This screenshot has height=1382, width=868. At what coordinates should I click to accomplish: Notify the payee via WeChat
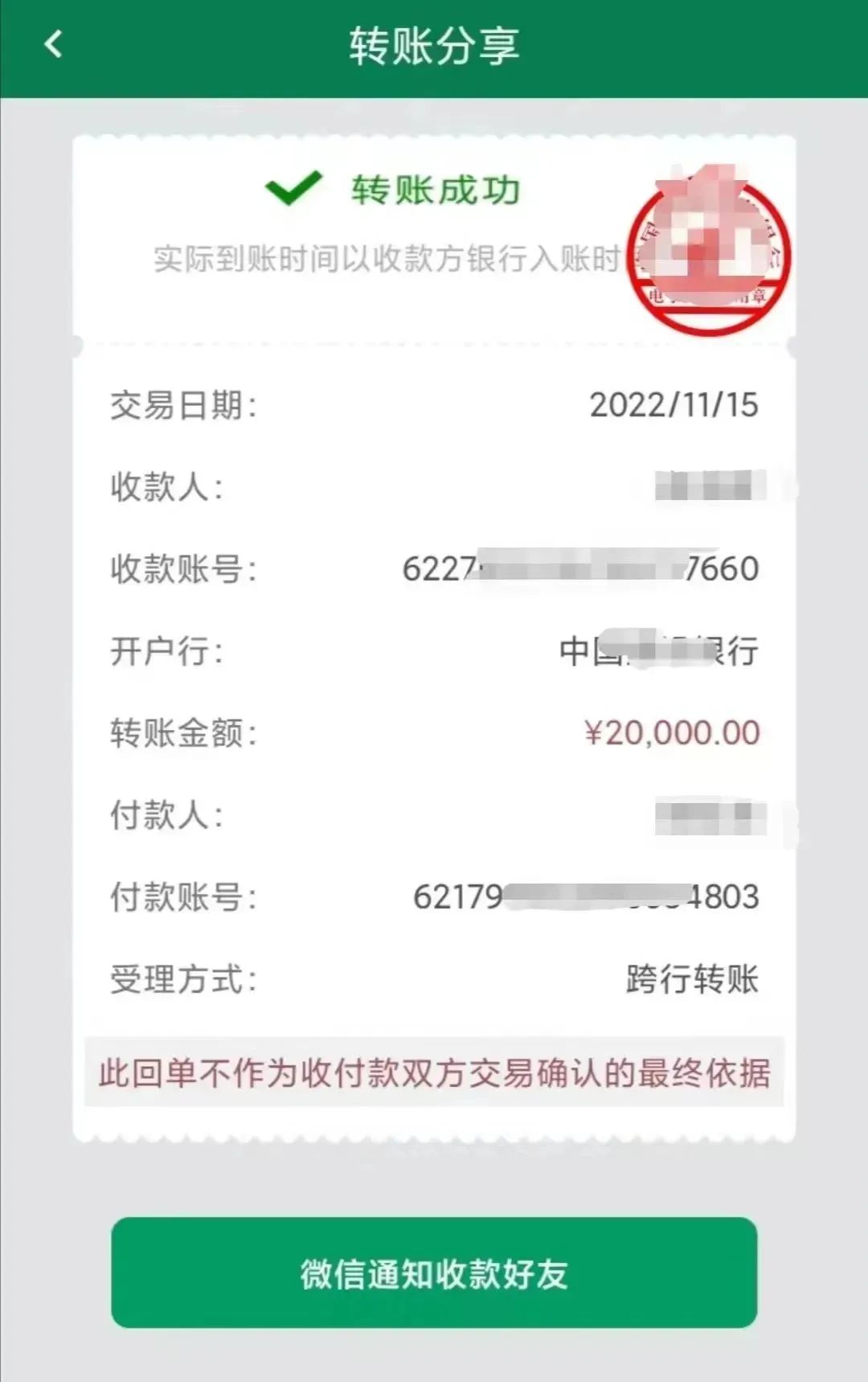pyautogui.click(x=434, y=1273)
